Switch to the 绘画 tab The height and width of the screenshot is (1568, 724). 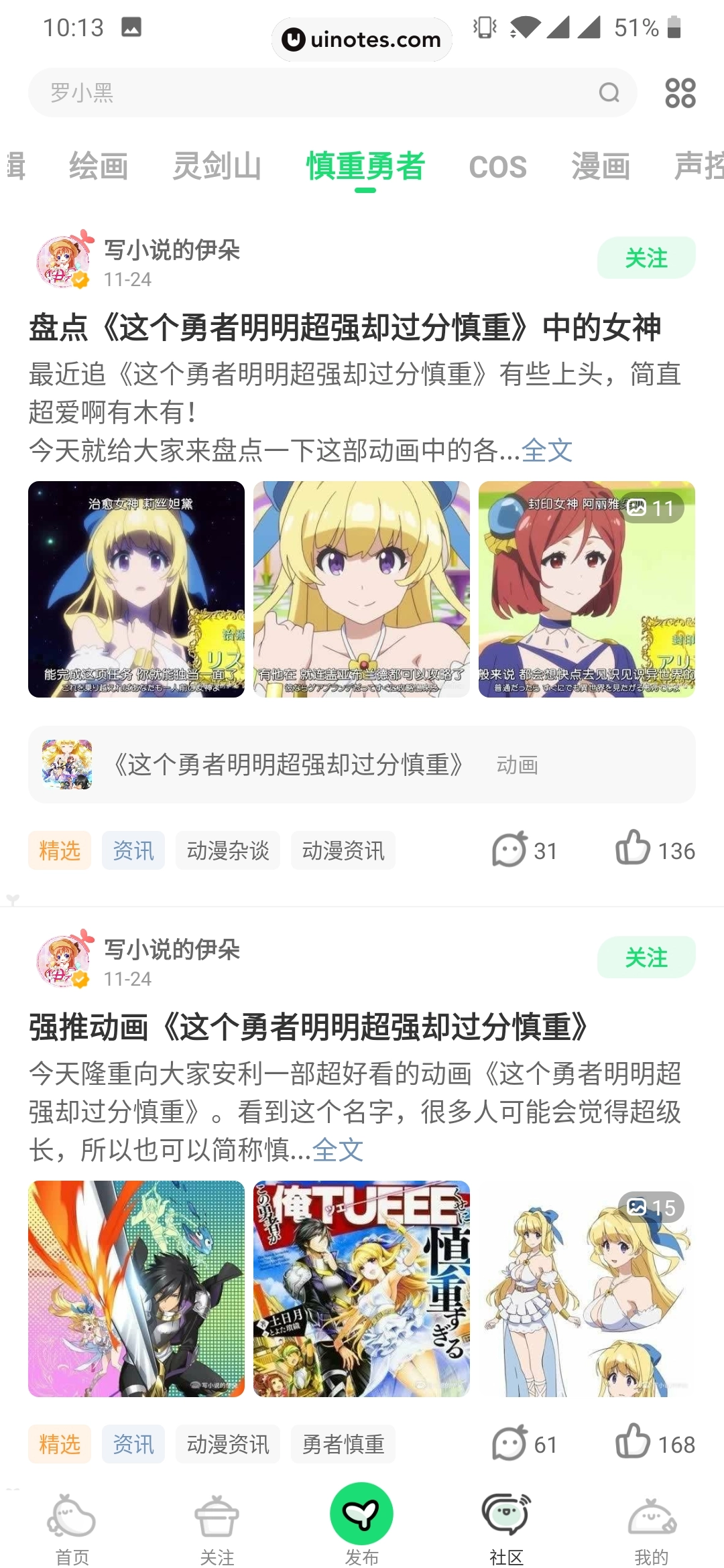pyautogui.click(x=99, y=166)
